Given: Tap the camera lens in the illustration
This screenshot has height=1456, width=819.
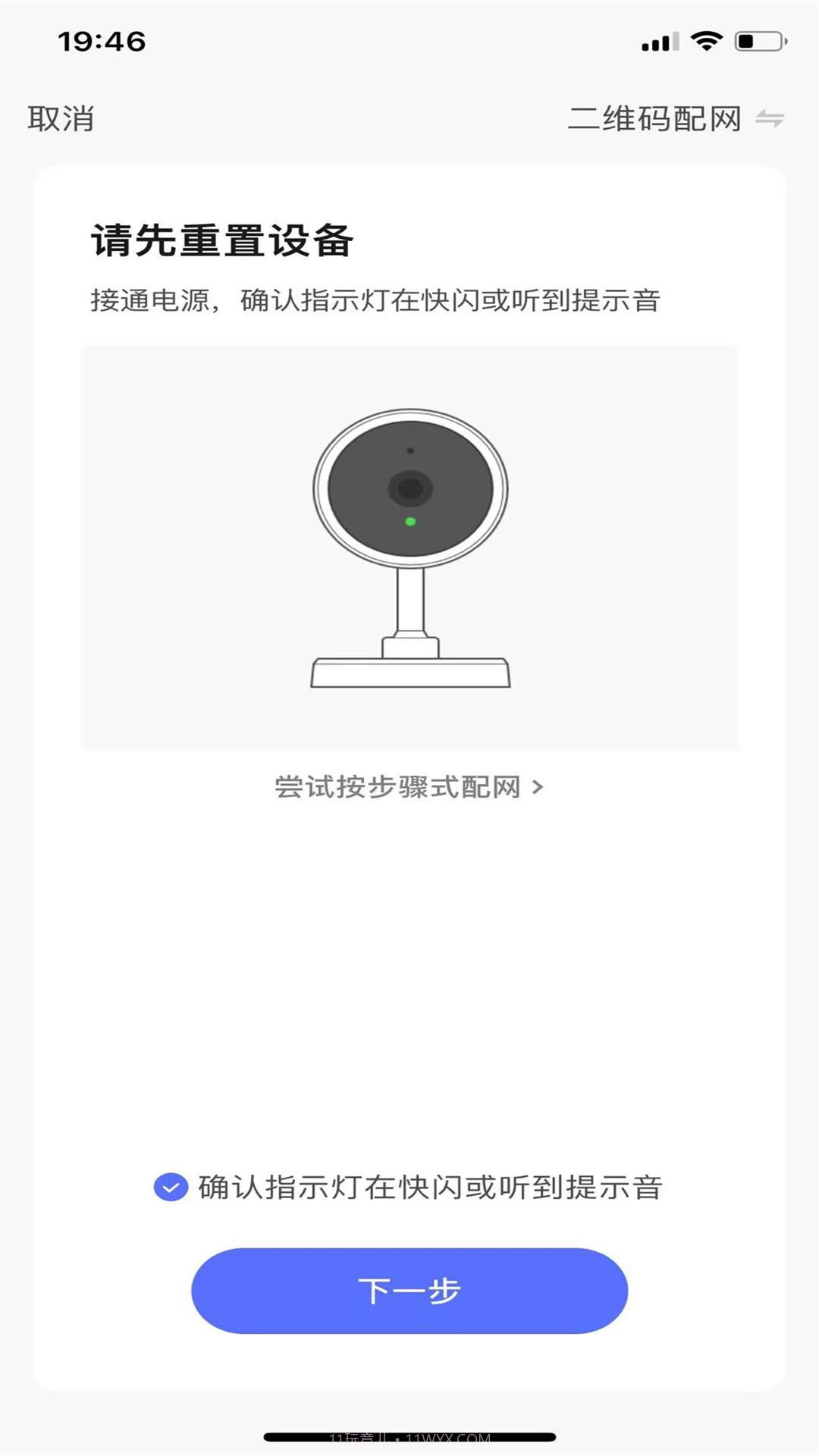Looking at the screenshot, I should [410, 488].
